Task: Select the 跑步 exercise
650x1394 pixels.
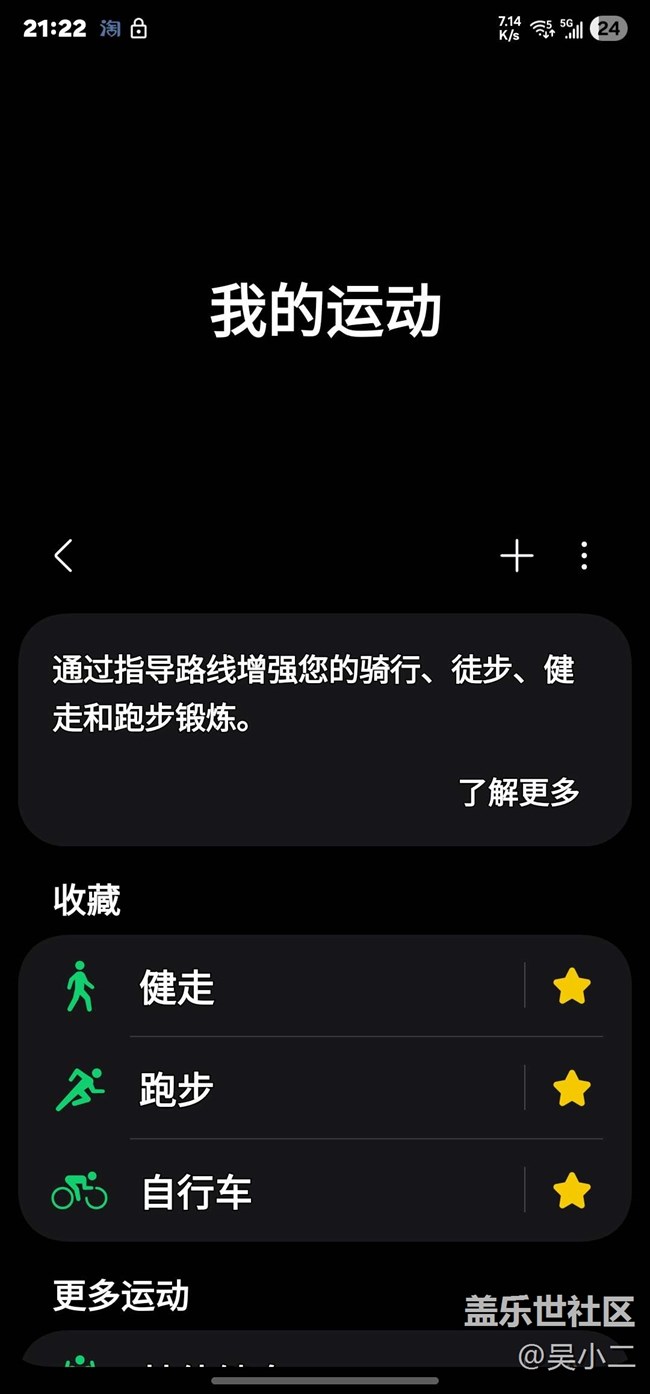Action: tap(178, 1089)
